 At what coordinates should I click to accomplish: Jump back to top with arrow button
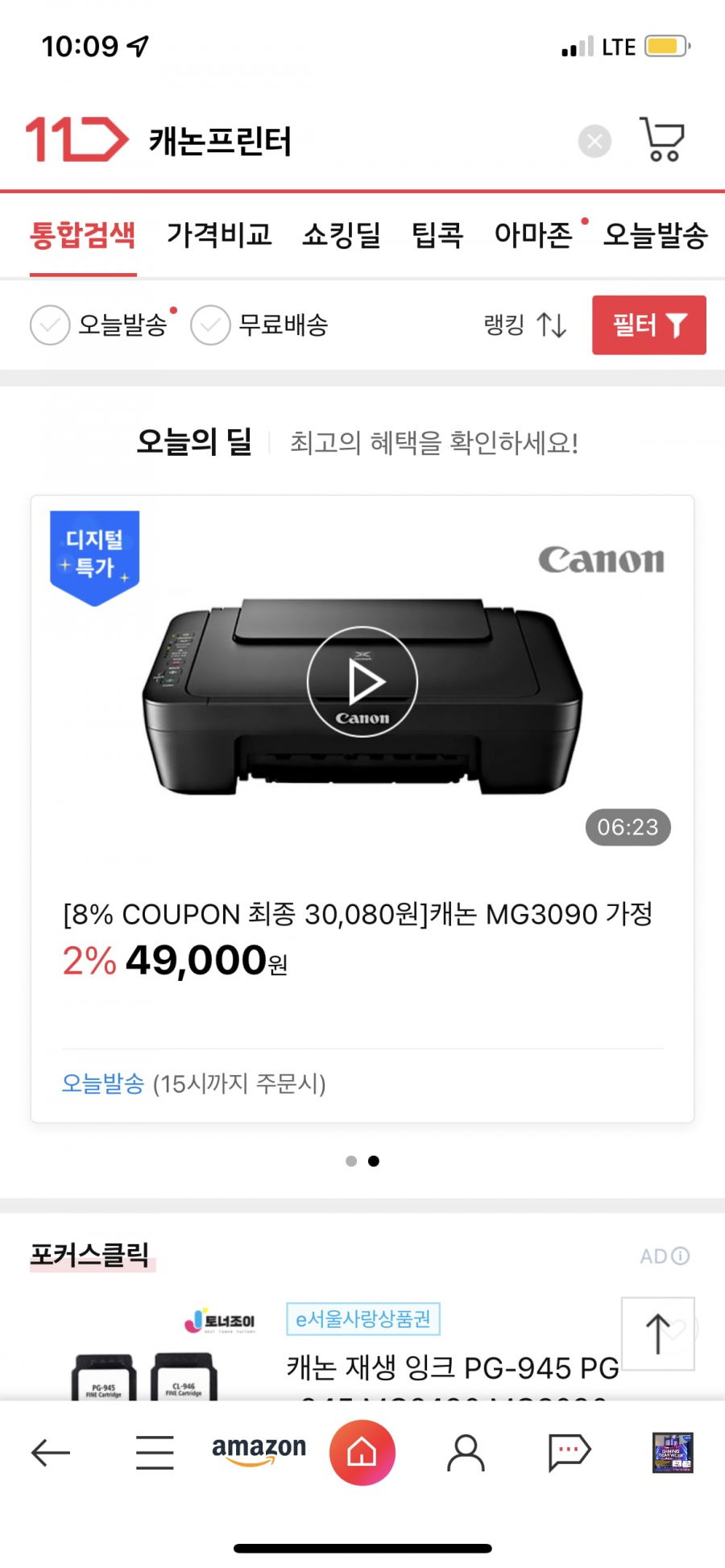click(x=657, y=1334)
